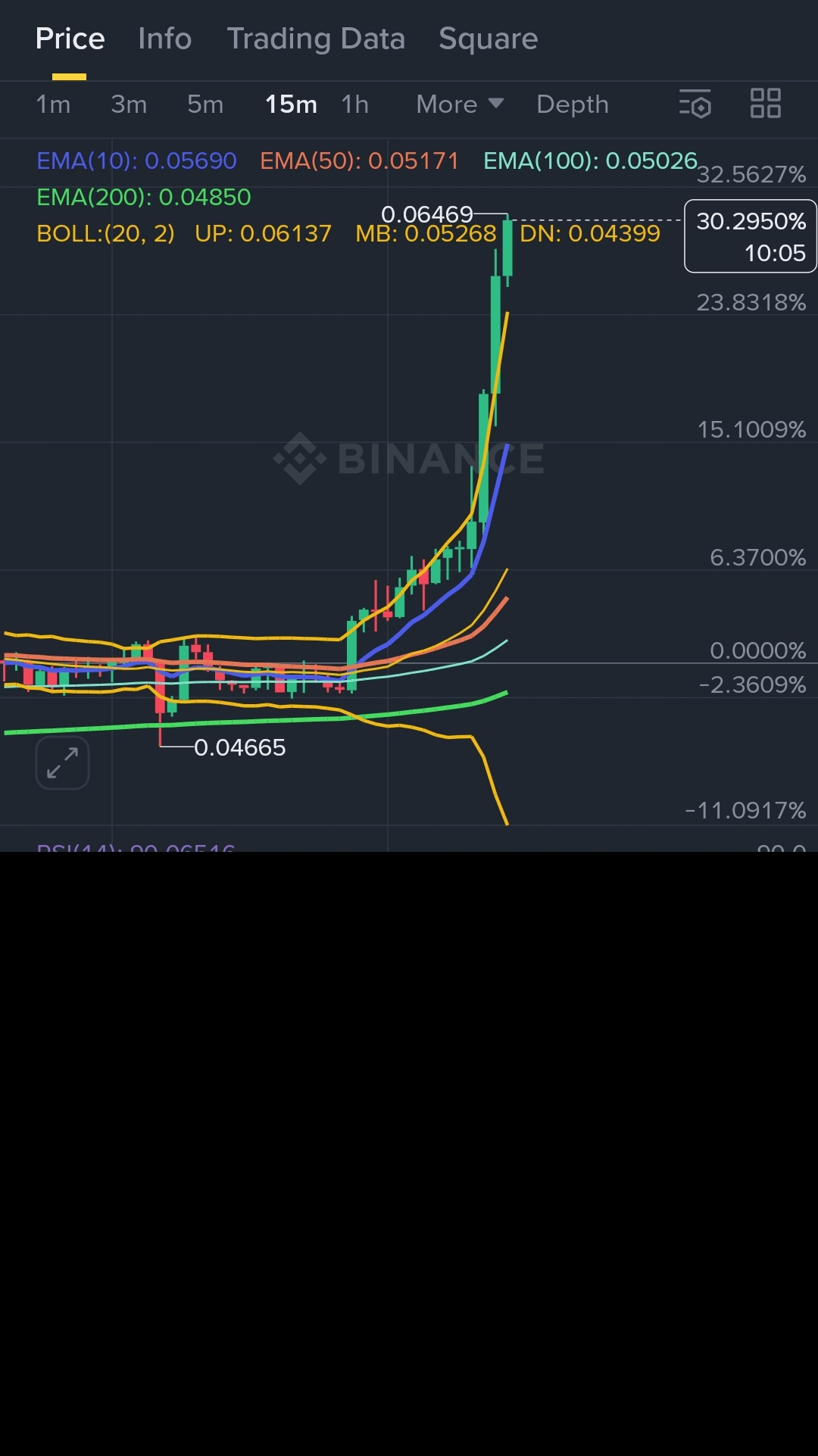Expand the chart to fullscreen
The width and height of the screenshot is (818, 1456).
tap(63, 762)
